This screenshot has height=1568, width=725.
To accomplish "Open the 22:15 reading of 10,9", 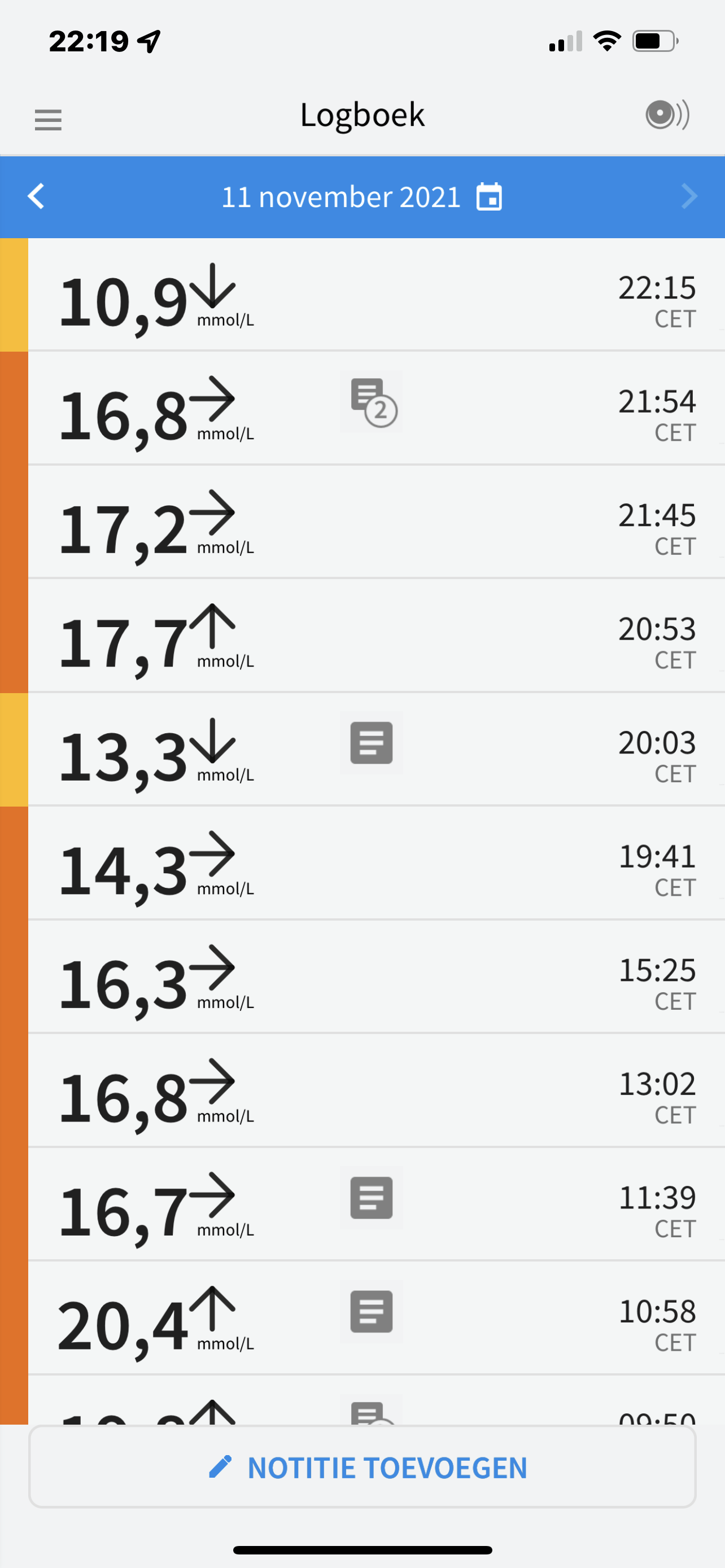I will 365,295.
